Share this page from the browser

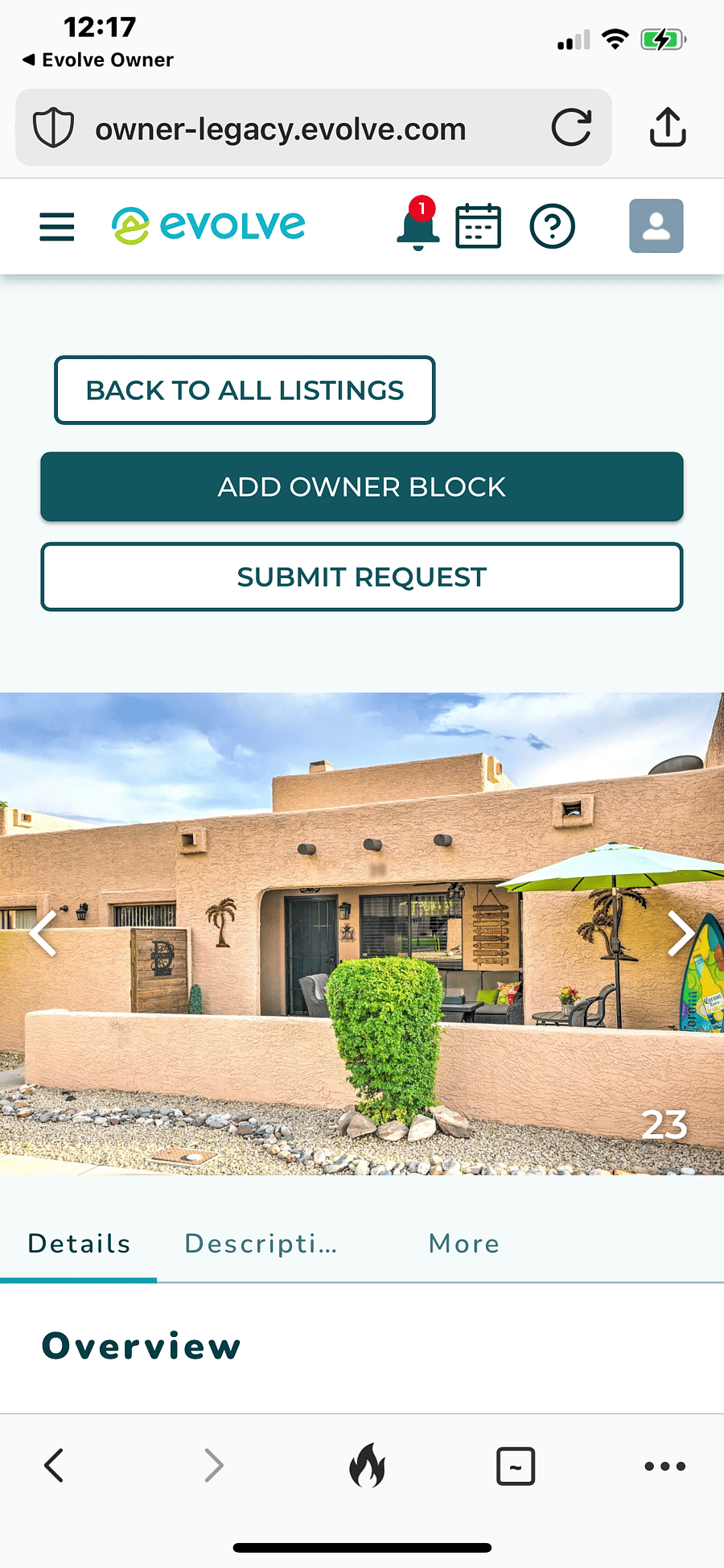(668, 127)
